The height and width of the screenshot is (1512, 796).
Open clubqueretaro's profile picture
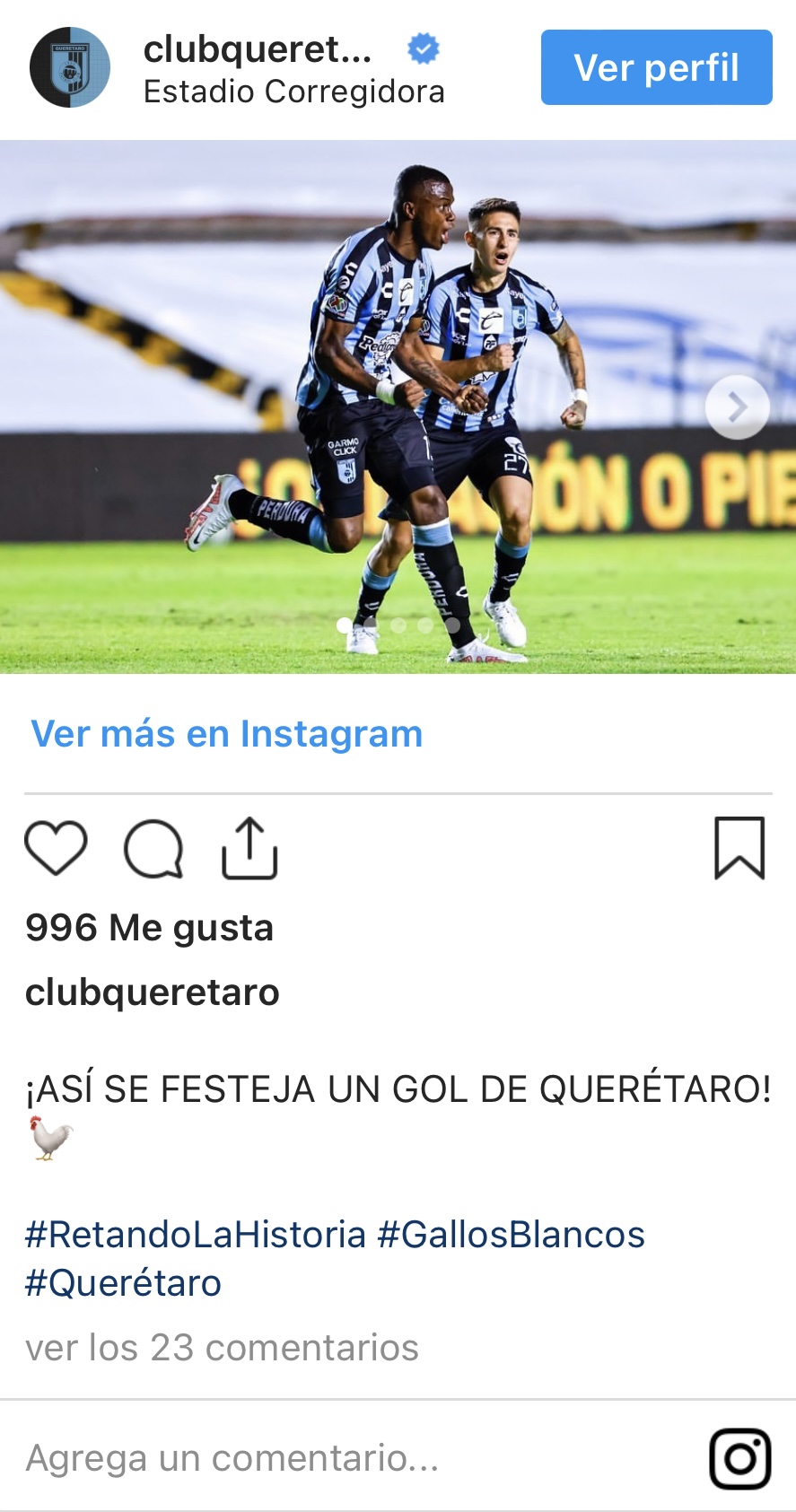click(x=70, y=67)
